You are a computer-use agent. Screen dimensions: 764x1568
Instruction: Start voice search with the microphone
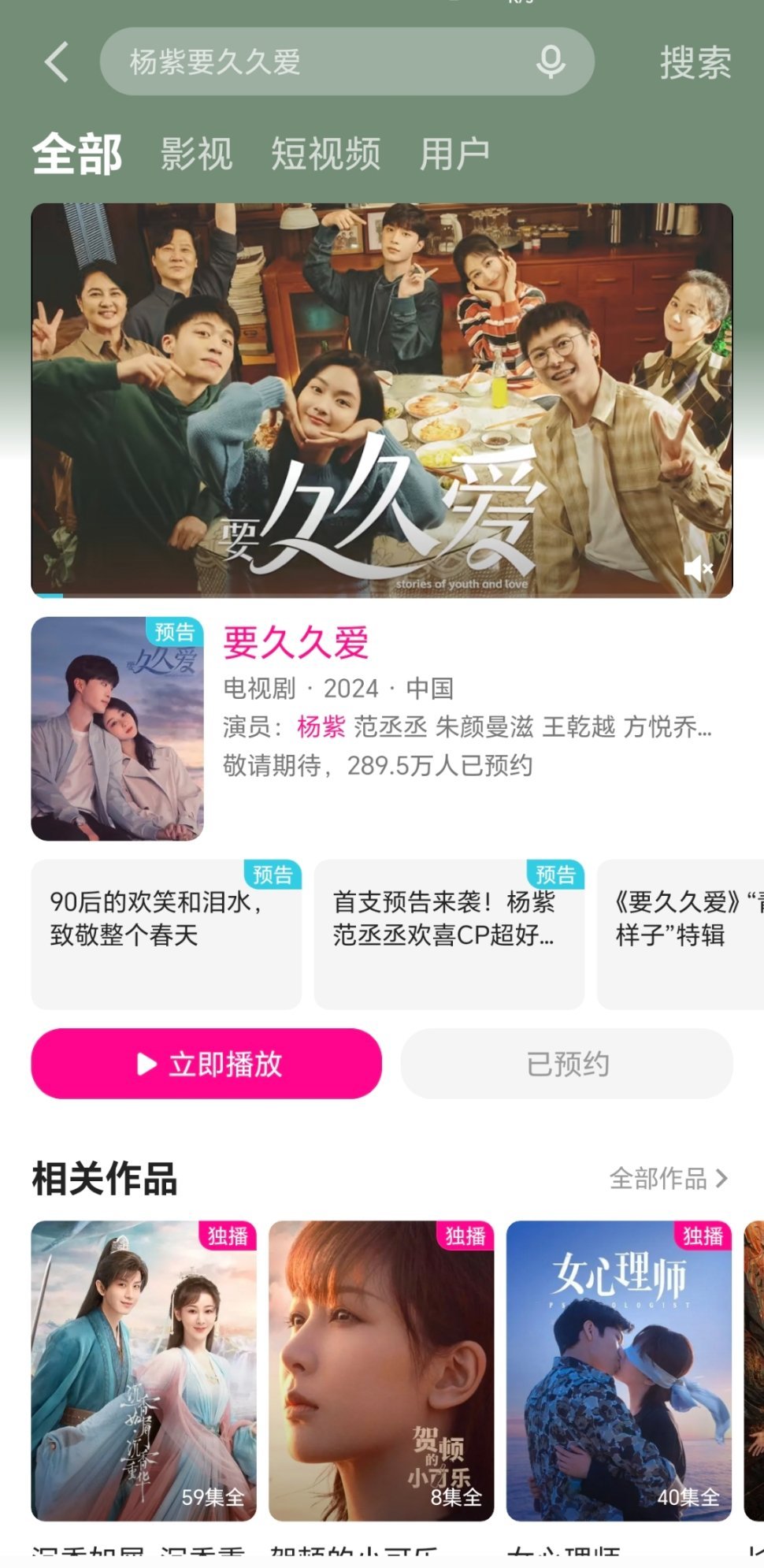[x=551, y=62]
